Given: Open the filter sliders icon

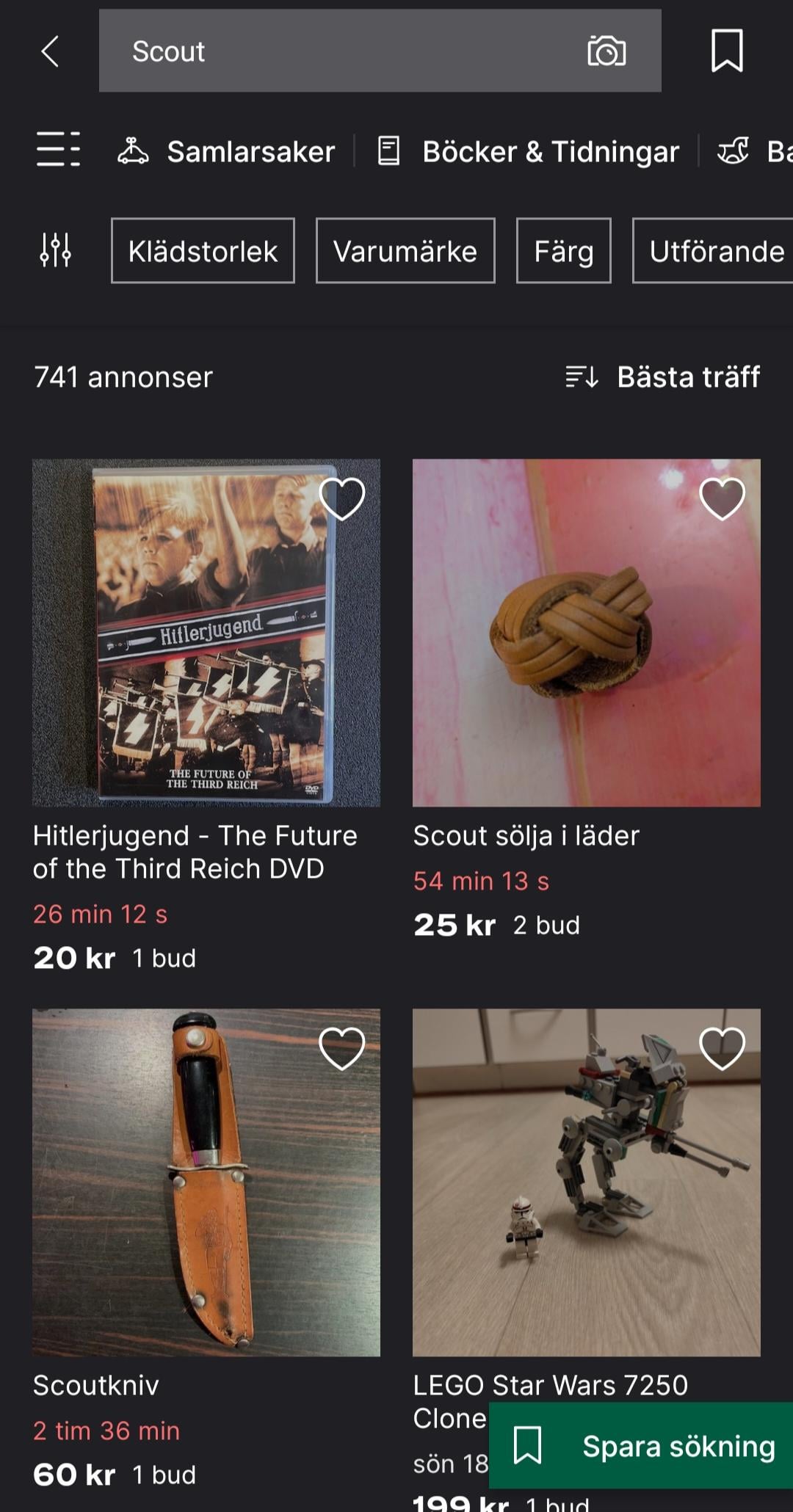Looking at the screenshot, I should click(56, 250).
